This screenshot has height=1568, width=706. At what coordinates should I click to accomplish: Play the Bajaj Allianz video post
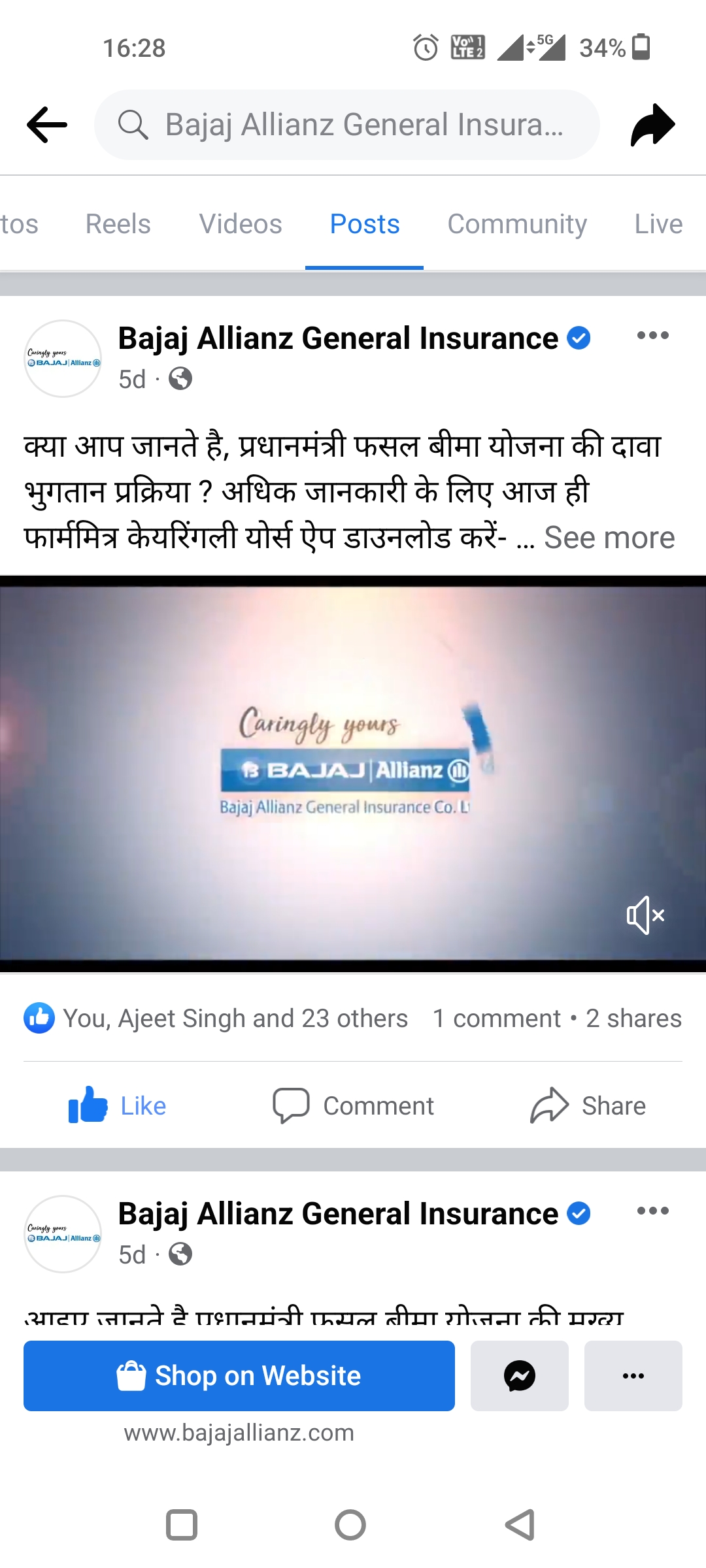click(x=353, y=771)
